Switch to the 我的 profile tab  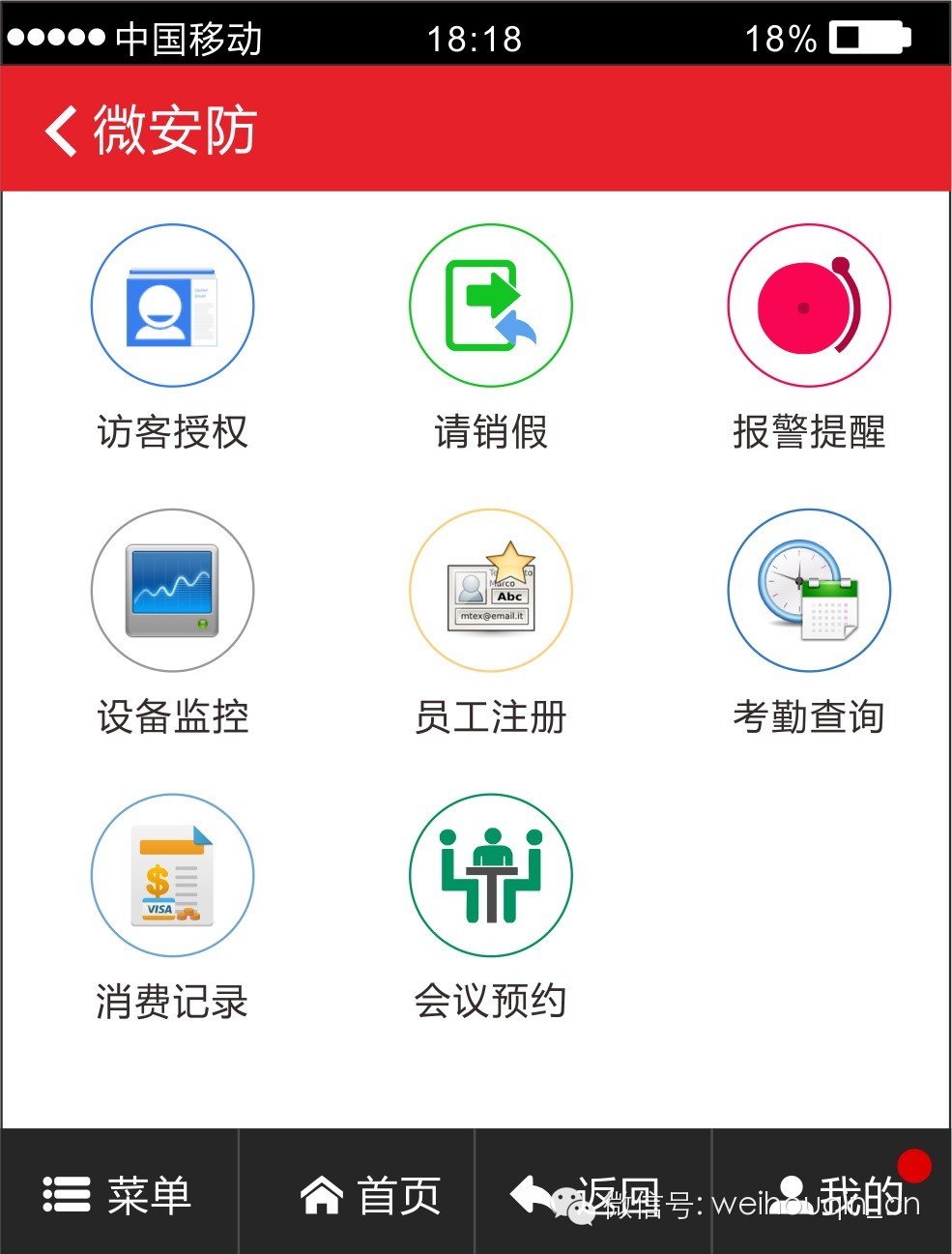click(839, 1195)
